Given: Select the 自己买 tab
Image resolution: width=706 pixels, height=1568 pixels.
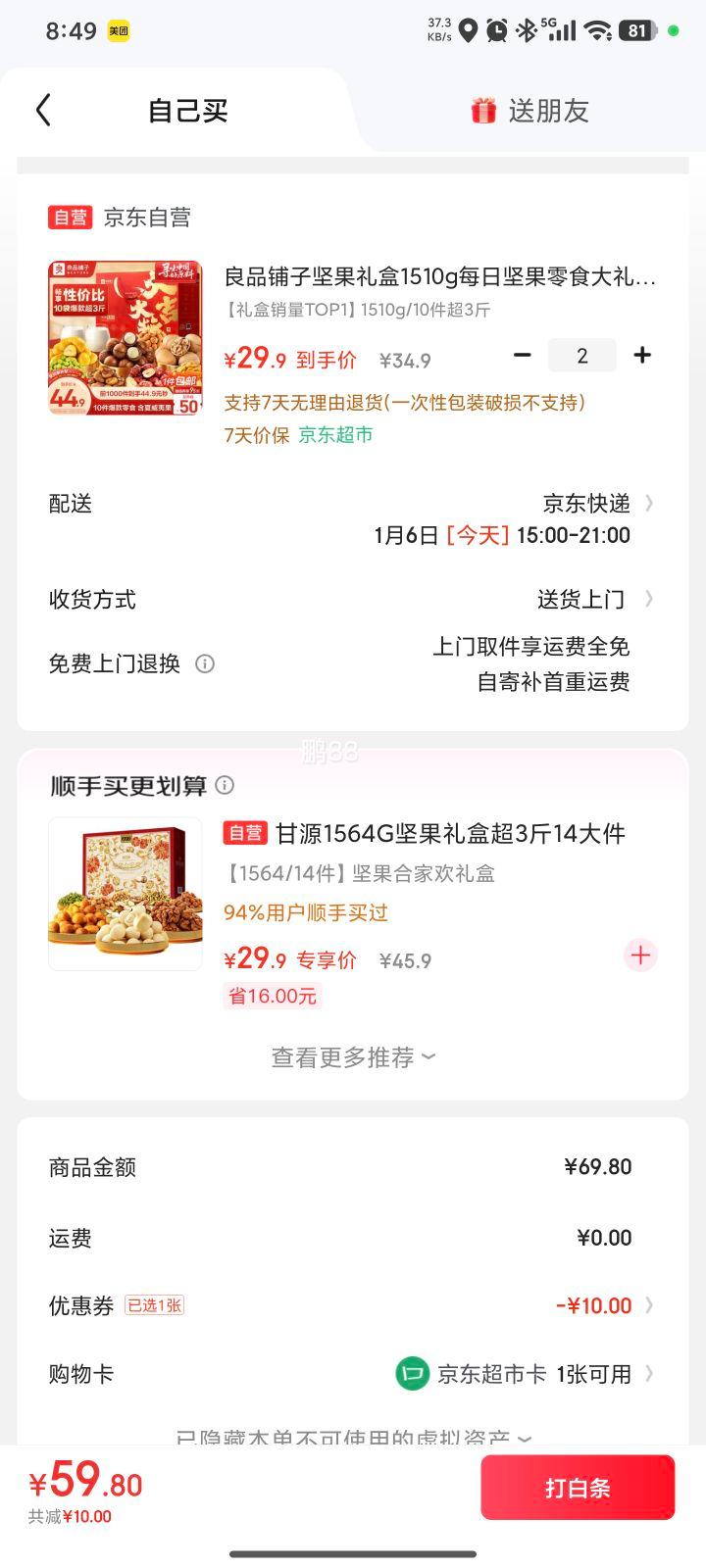Looking at the screenshot, I should (186, 110).
